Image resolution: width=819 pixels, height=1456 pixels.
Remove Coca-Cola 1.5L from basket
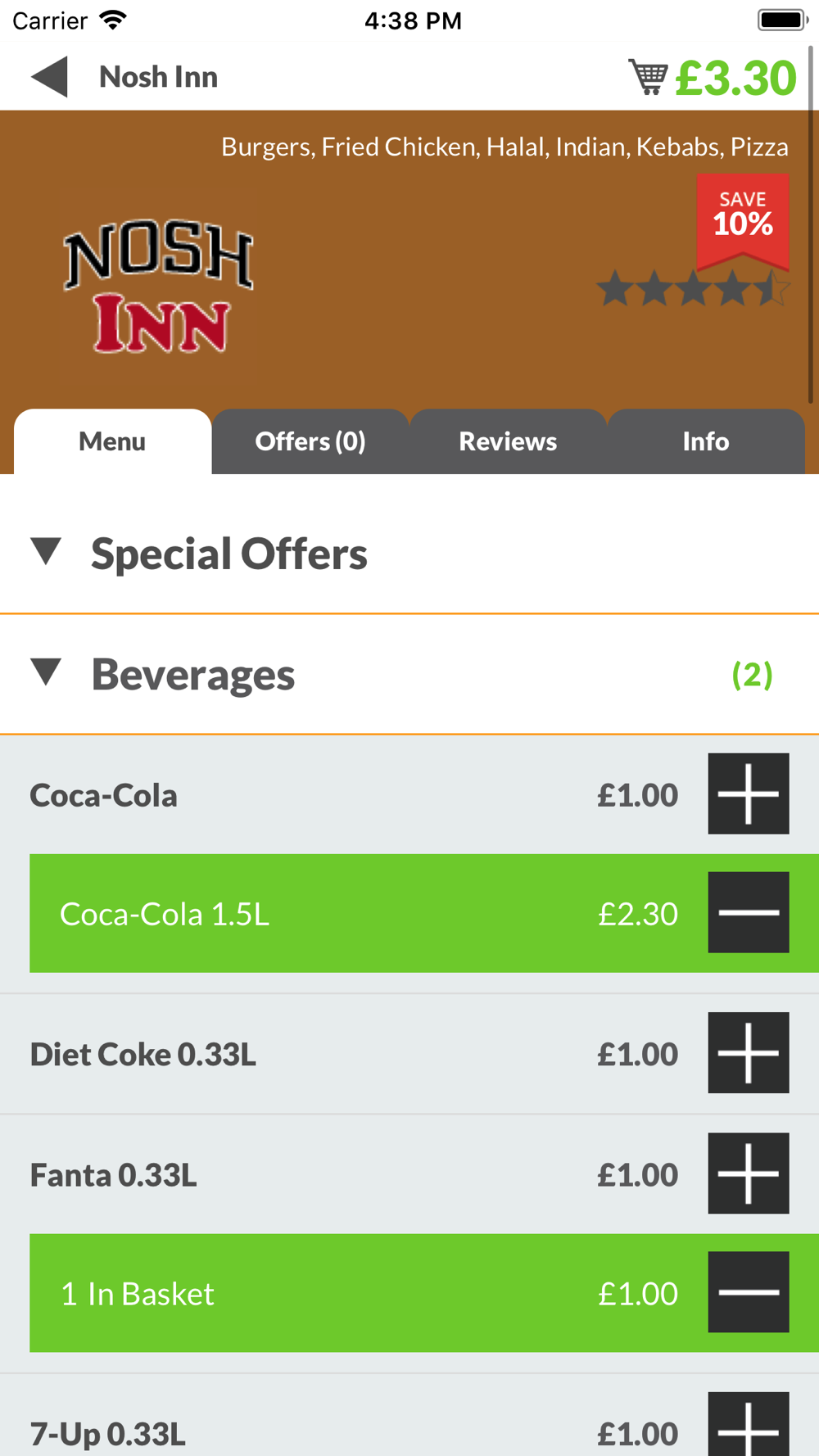tap(749, 912)
